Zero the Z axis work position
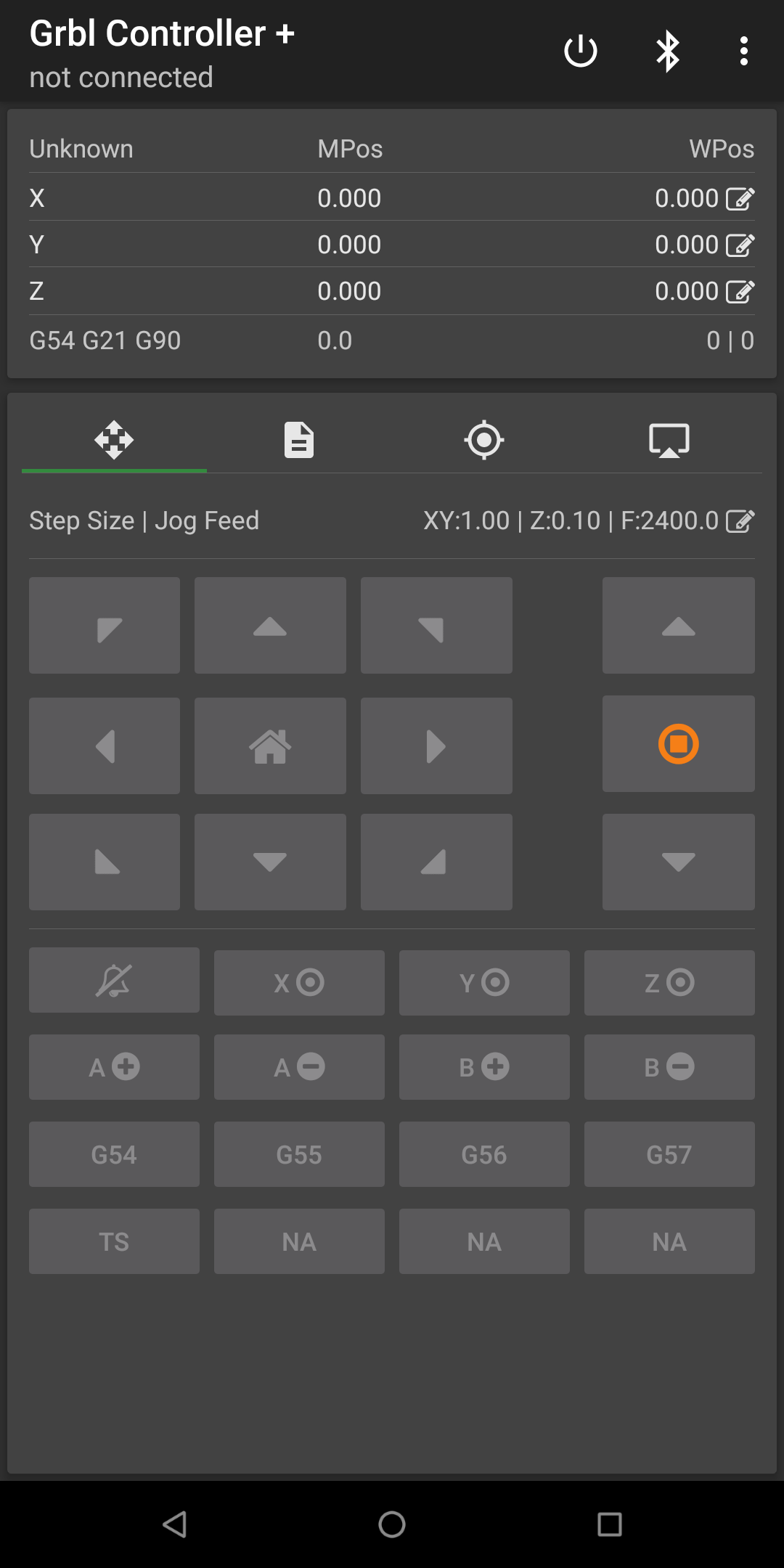 click(669, 982)
